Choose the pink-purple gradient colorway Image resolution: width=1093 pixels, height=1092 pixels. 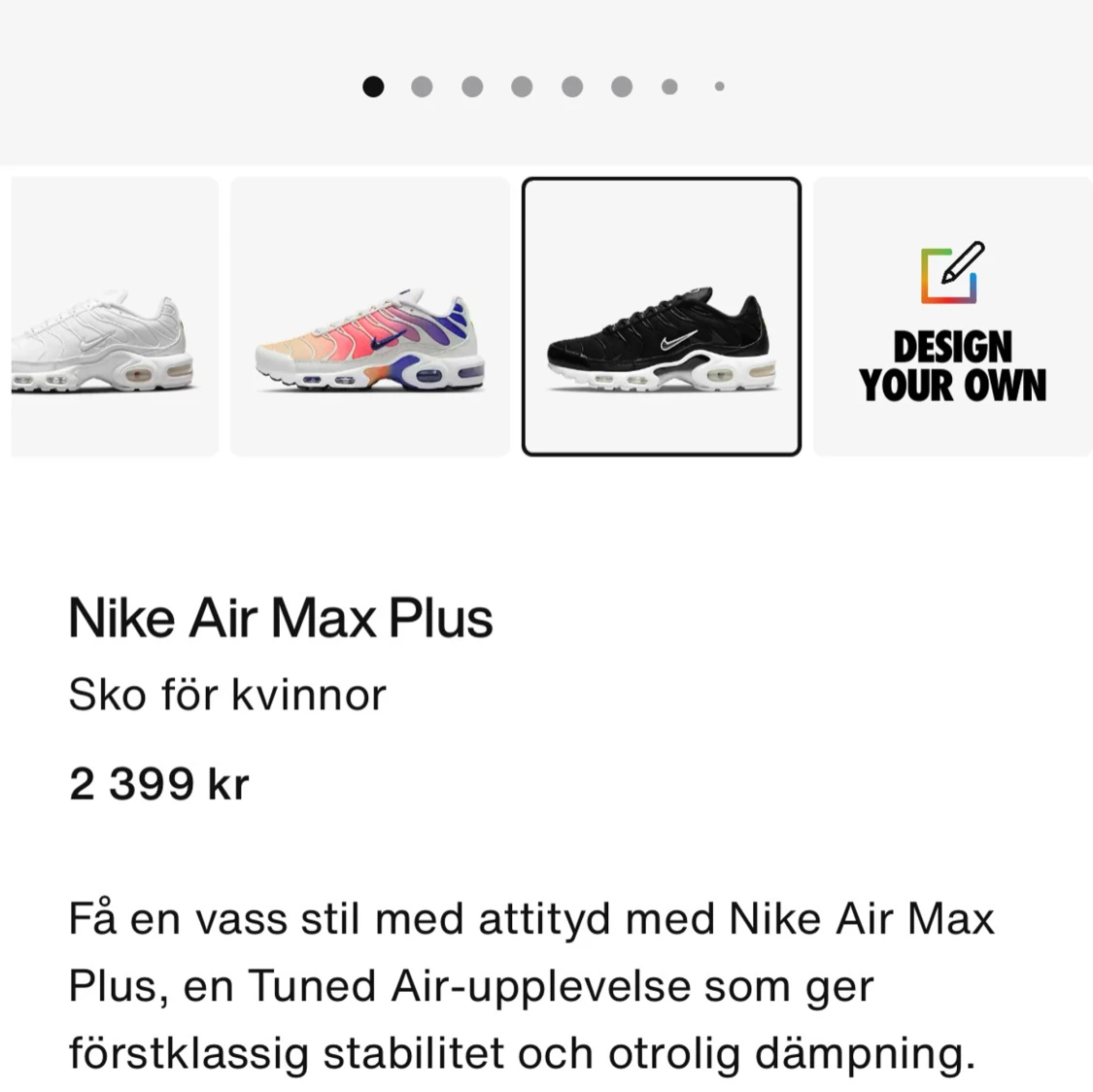pyautogui.click(x=370, y=317)
